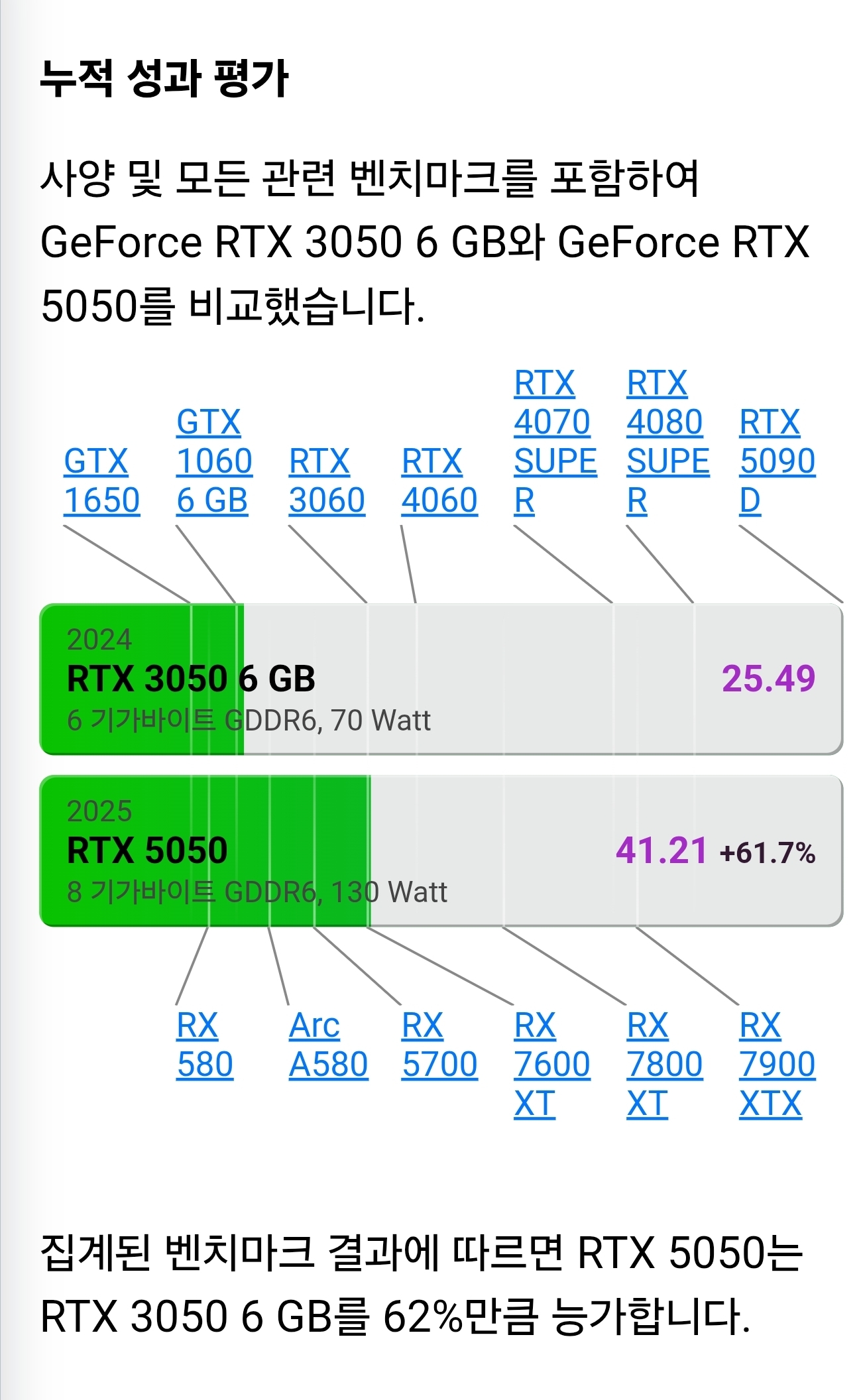
Task: Open the RX 7800 XT link
Action: pyautogui.click(x=665, y=1065)
